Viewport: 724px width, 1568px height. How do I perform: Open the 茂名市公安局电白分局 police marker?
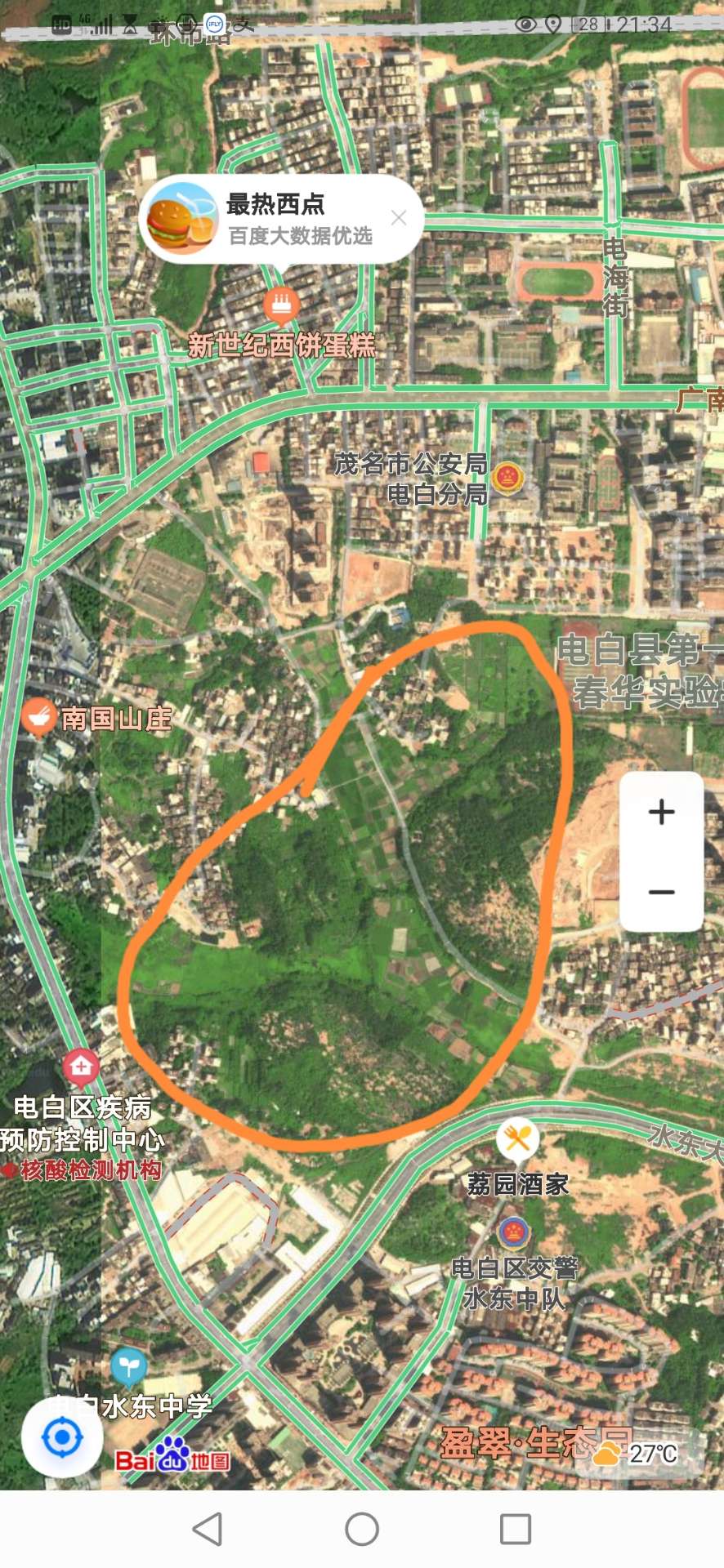(507, 478)
